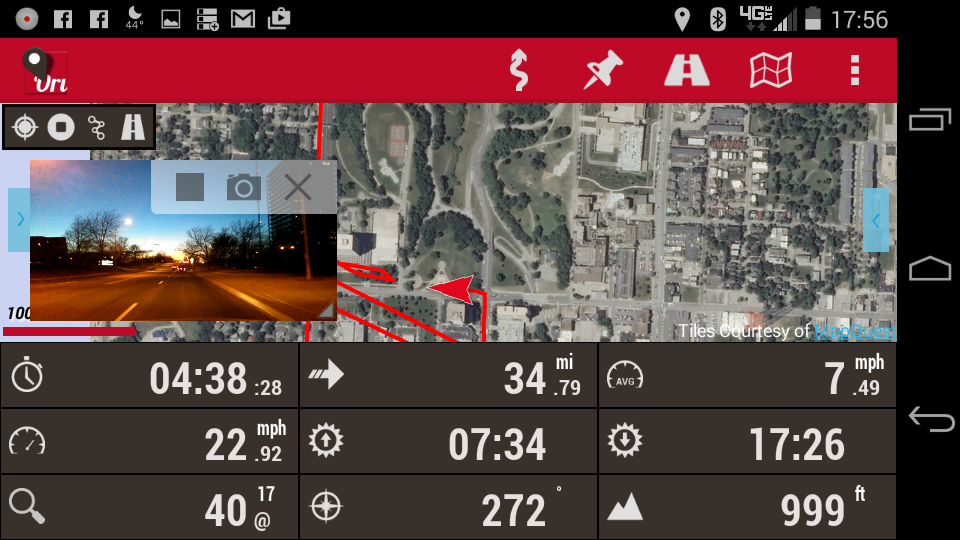Image resolution: width=960 pixels, height=540 pixels.
Task: Tap the small road icon on map toolbar
Action: (133, 127)
